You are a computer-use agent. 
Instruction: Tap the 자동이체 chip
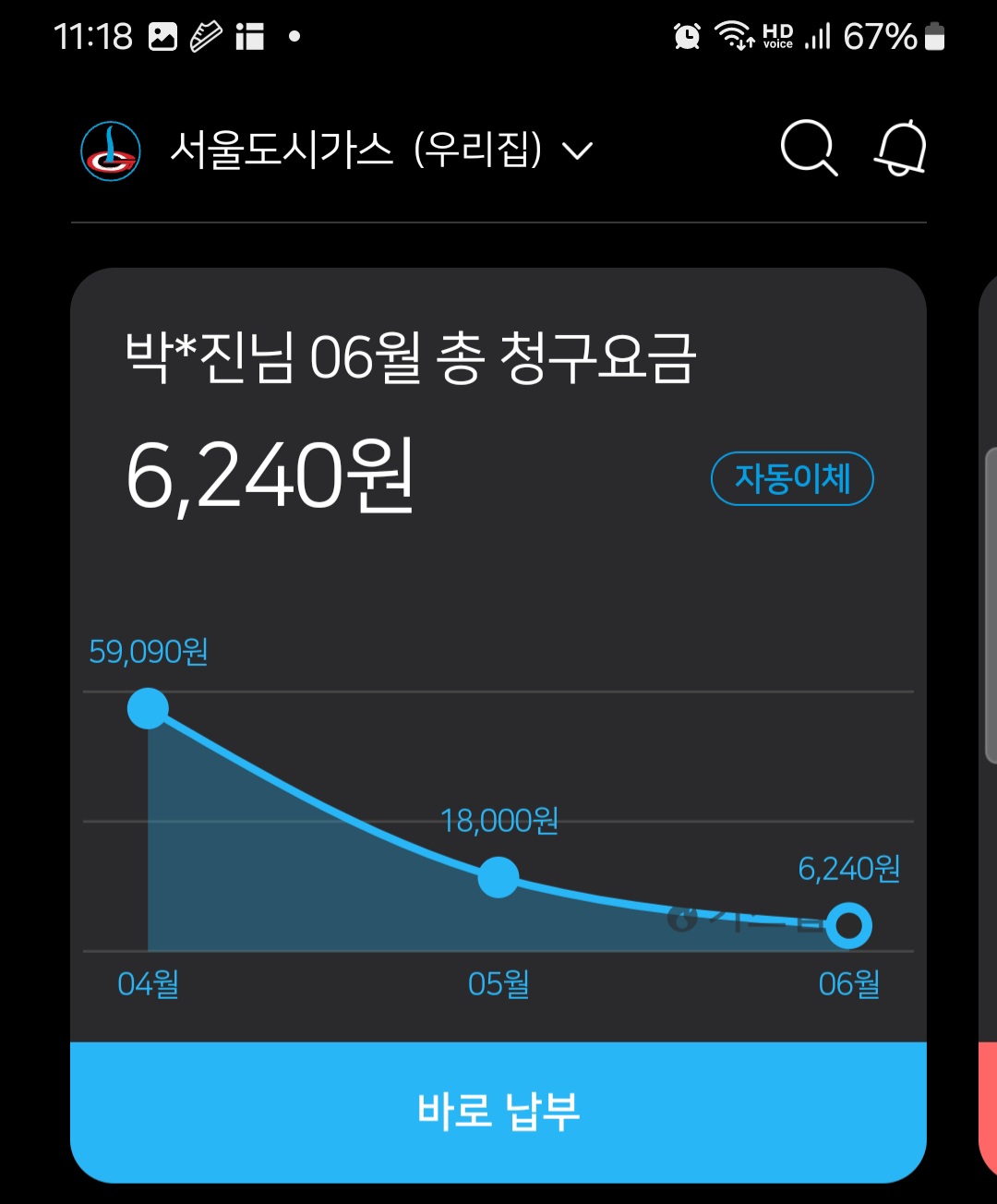[792, 478]
